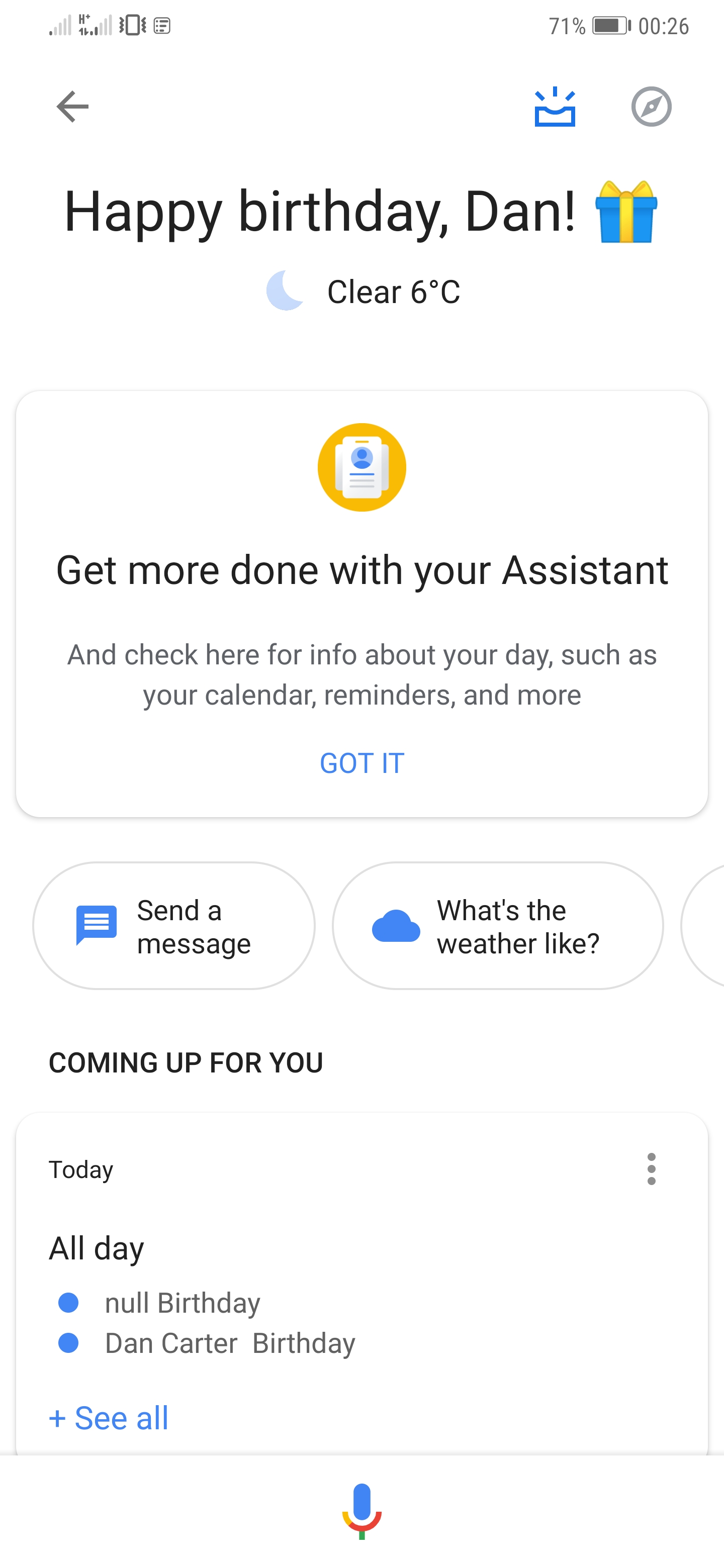The image size is (724, 1568).
Task: Dismiss the card with GOT IT
Action: pyautogui.click(x=361, y=763)
